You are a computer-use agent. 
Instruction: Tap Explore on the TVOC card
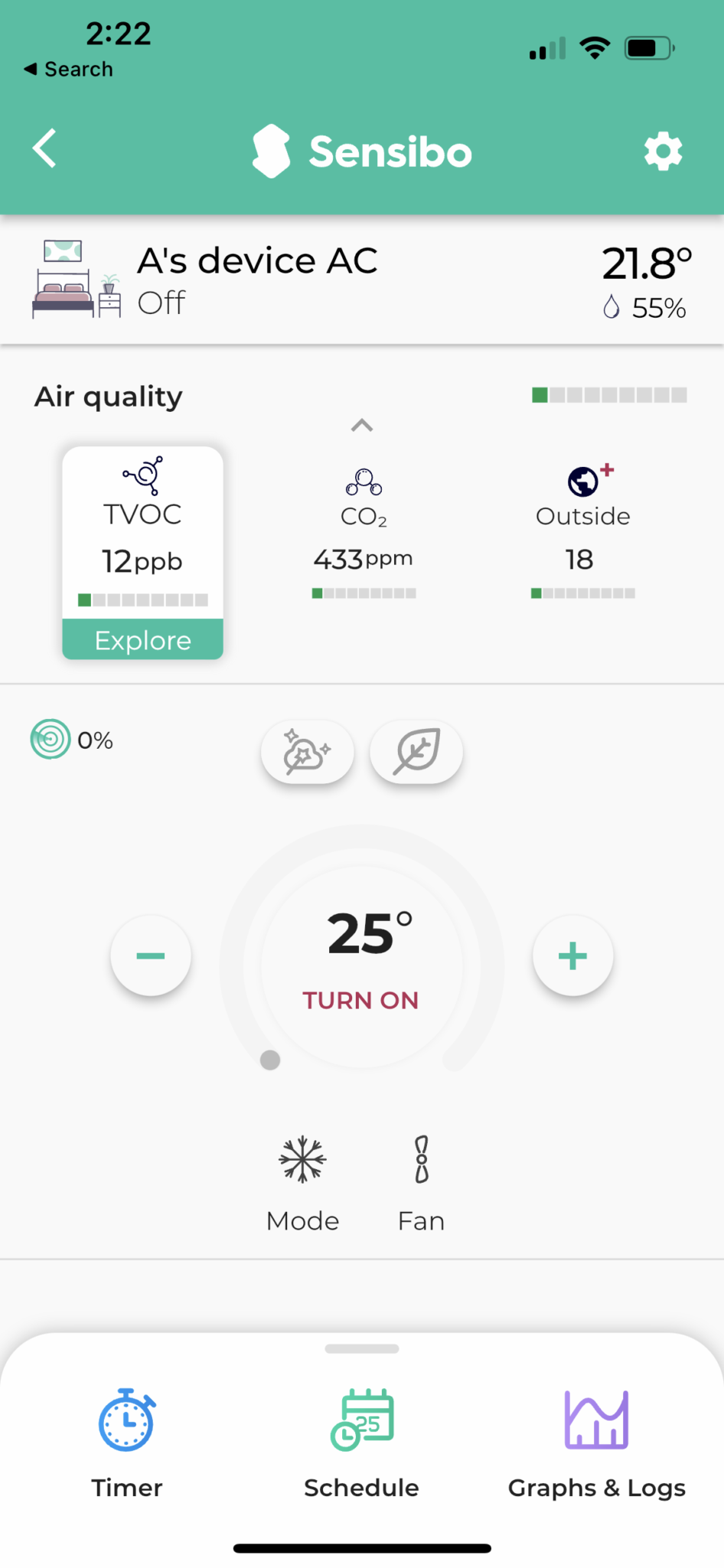coord(143,640)
